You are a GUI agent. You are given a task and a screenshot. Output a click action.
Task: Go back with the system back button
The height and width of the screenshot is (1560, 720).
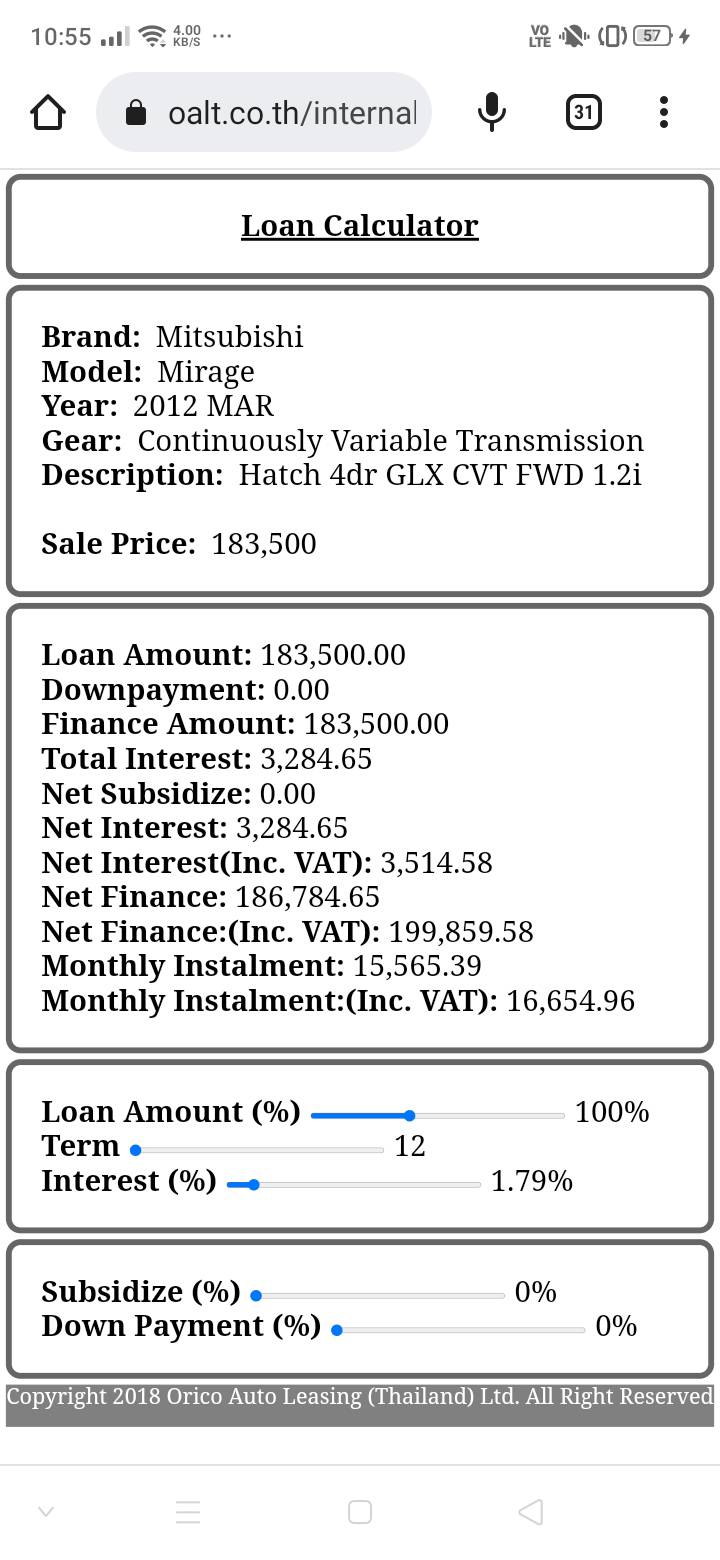531,1511
